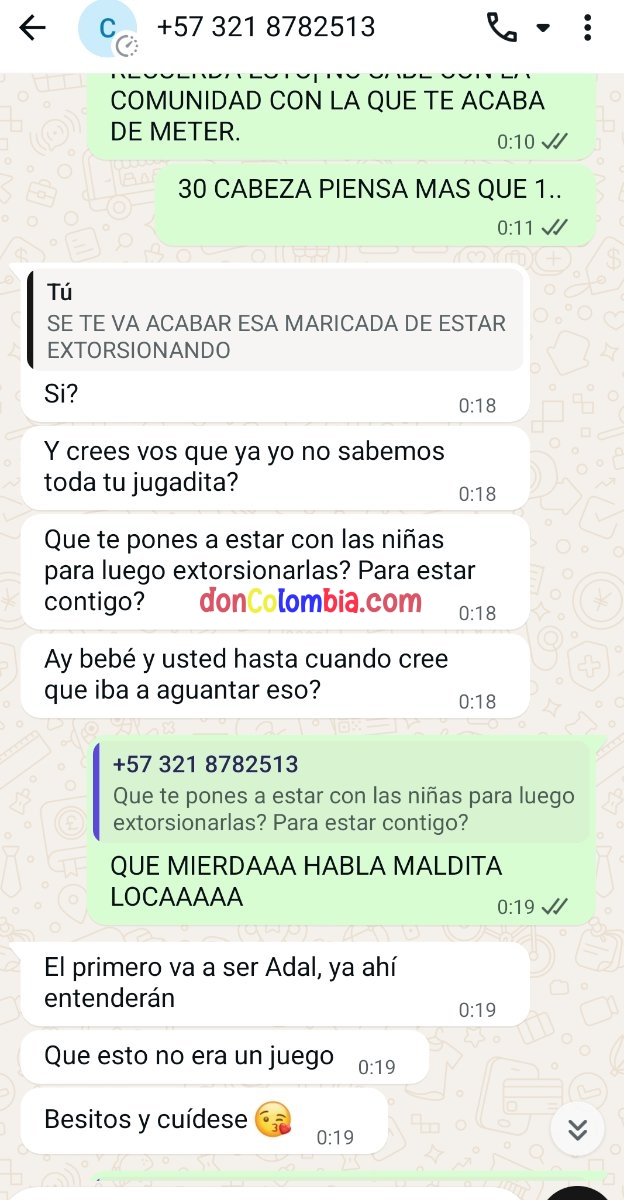Viewport: 624px width, 1200px height.
Task: Expand the call options dropdown arrow
Action: point(543,28)
